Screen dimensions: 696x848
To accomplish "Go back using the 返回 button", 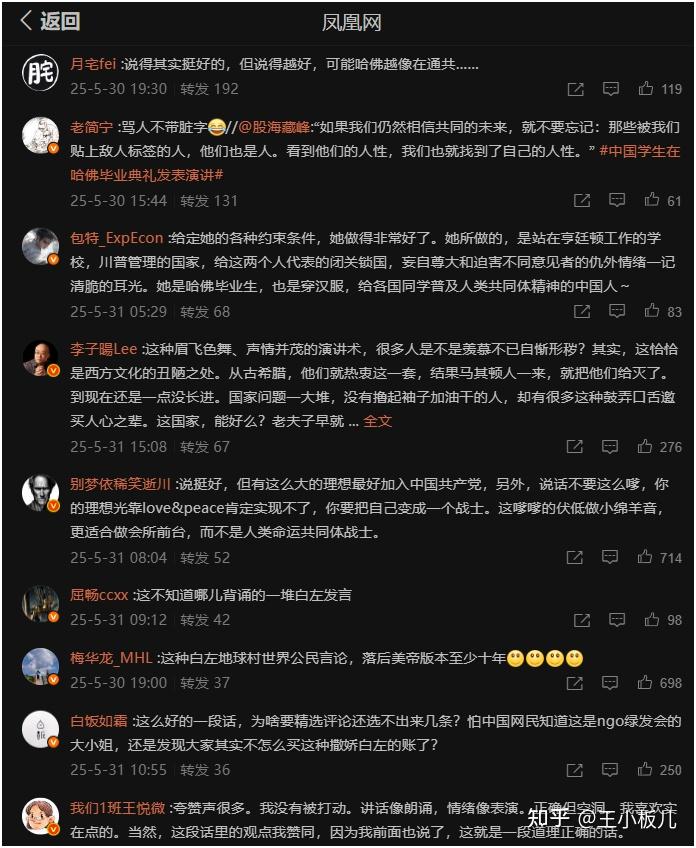I will (x=50, y=21).
